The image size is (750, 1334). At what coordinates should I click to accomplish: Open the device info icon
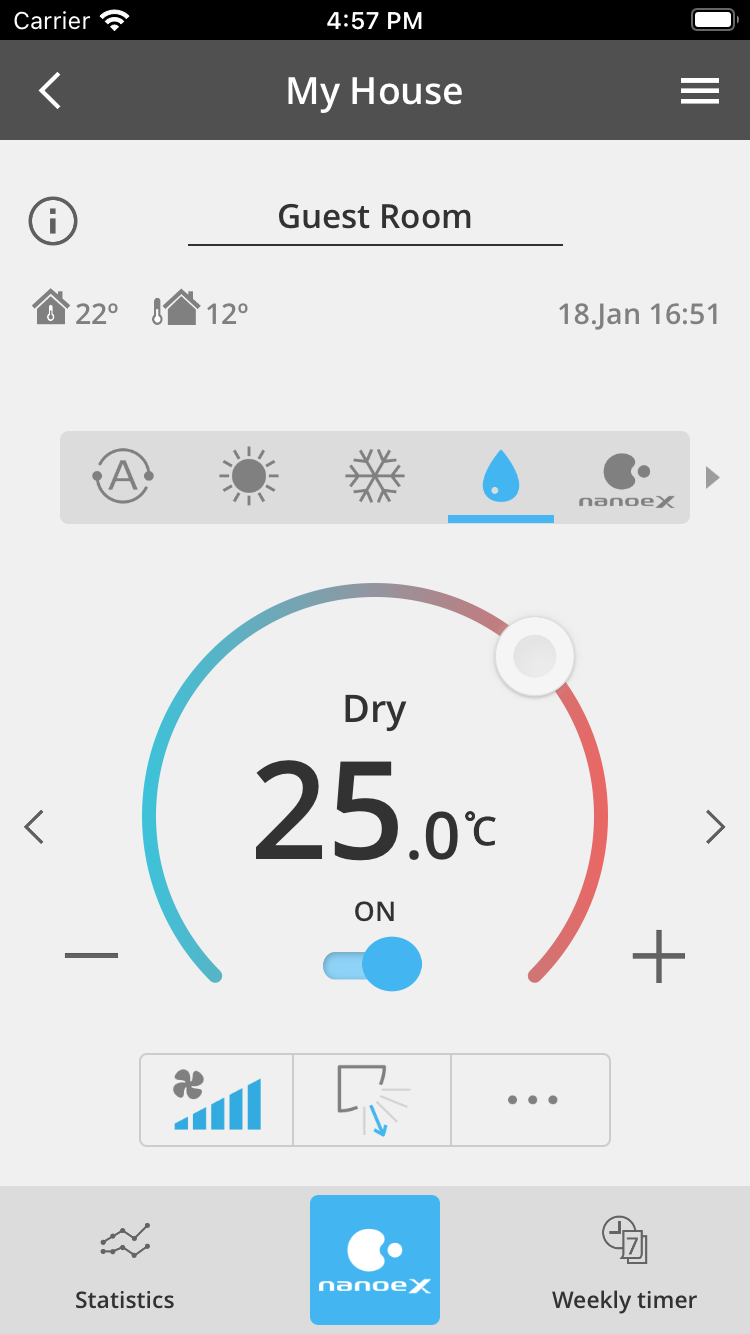pos(53,221)
